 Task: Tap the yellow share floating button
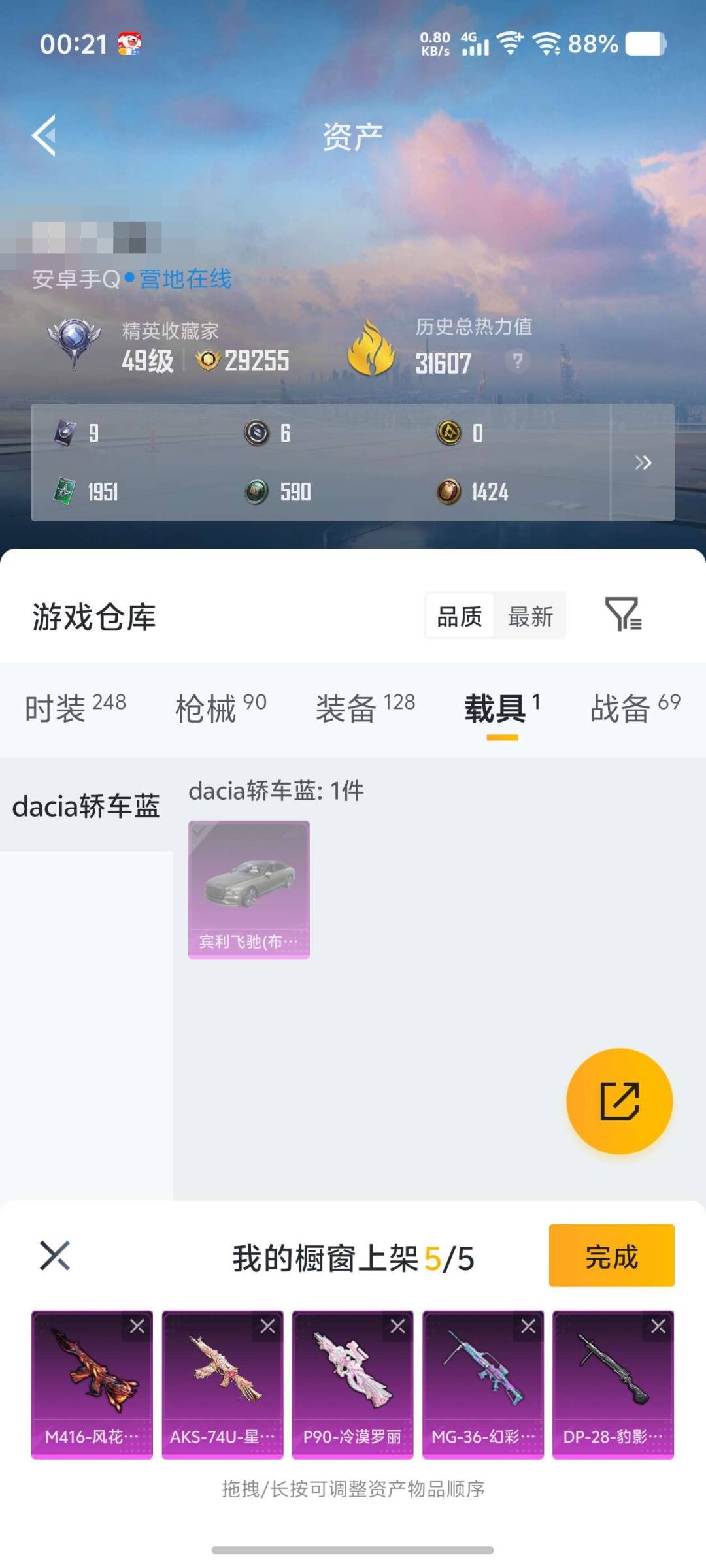click(x=620, y=1101)
